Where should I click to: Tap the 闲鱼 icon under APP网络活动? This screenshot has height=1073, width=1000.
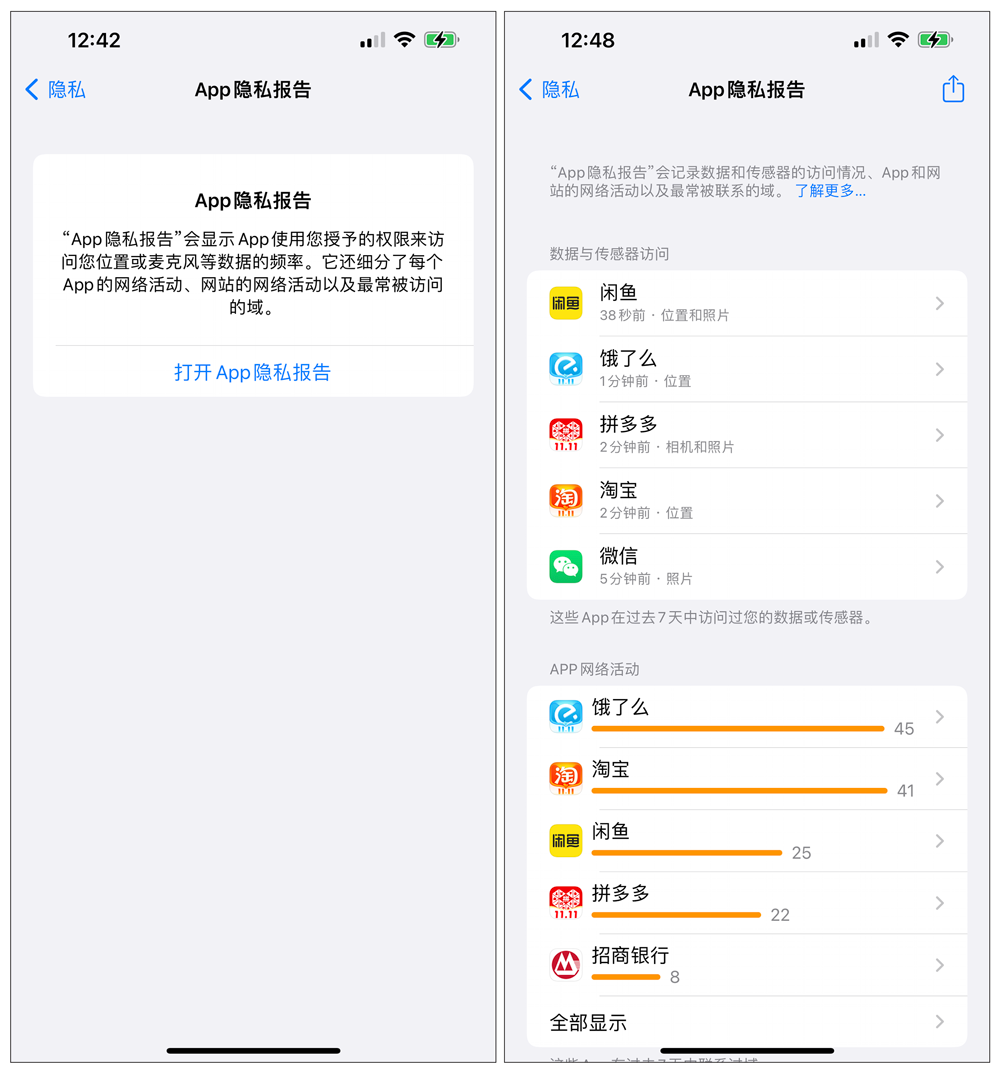[566, 841]
